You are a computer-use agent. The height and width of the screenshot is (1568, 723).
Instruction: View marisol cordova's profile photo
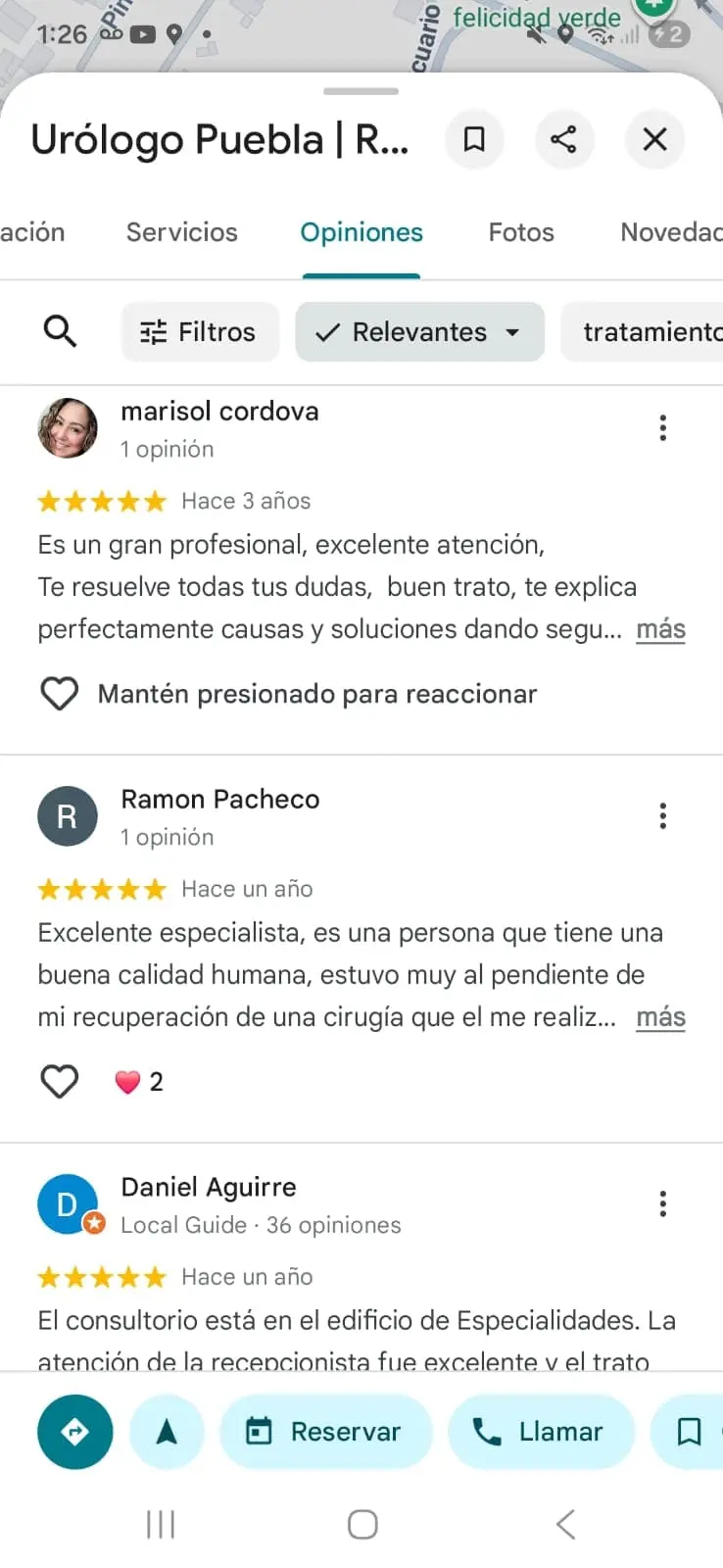(x=68, y=427)
